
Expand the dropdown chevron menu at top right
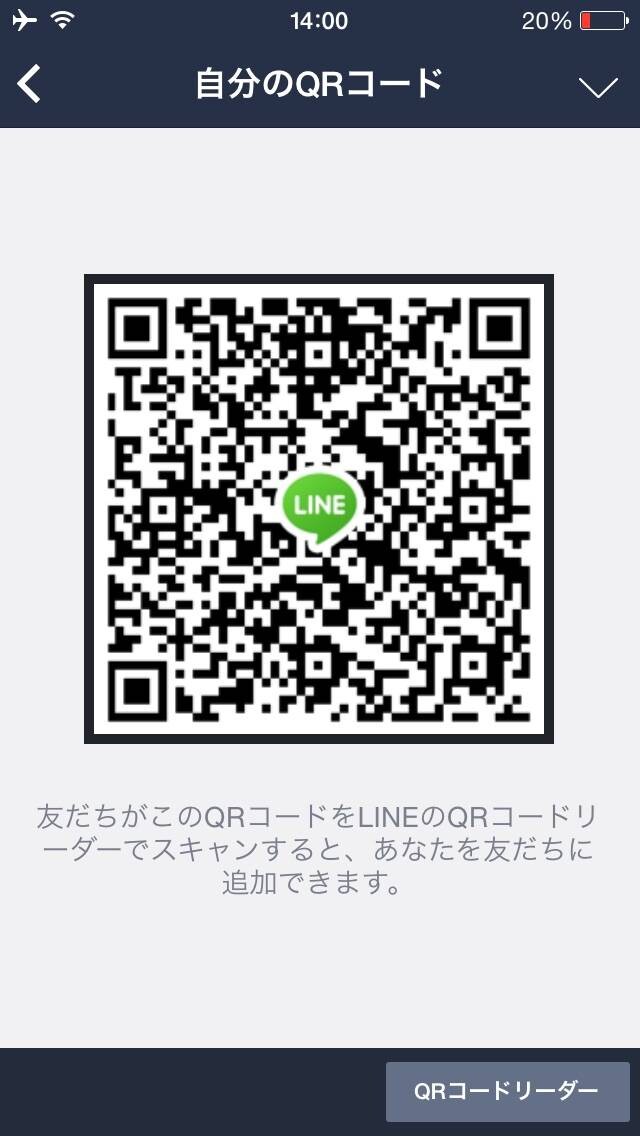click(x=599, y=87)
